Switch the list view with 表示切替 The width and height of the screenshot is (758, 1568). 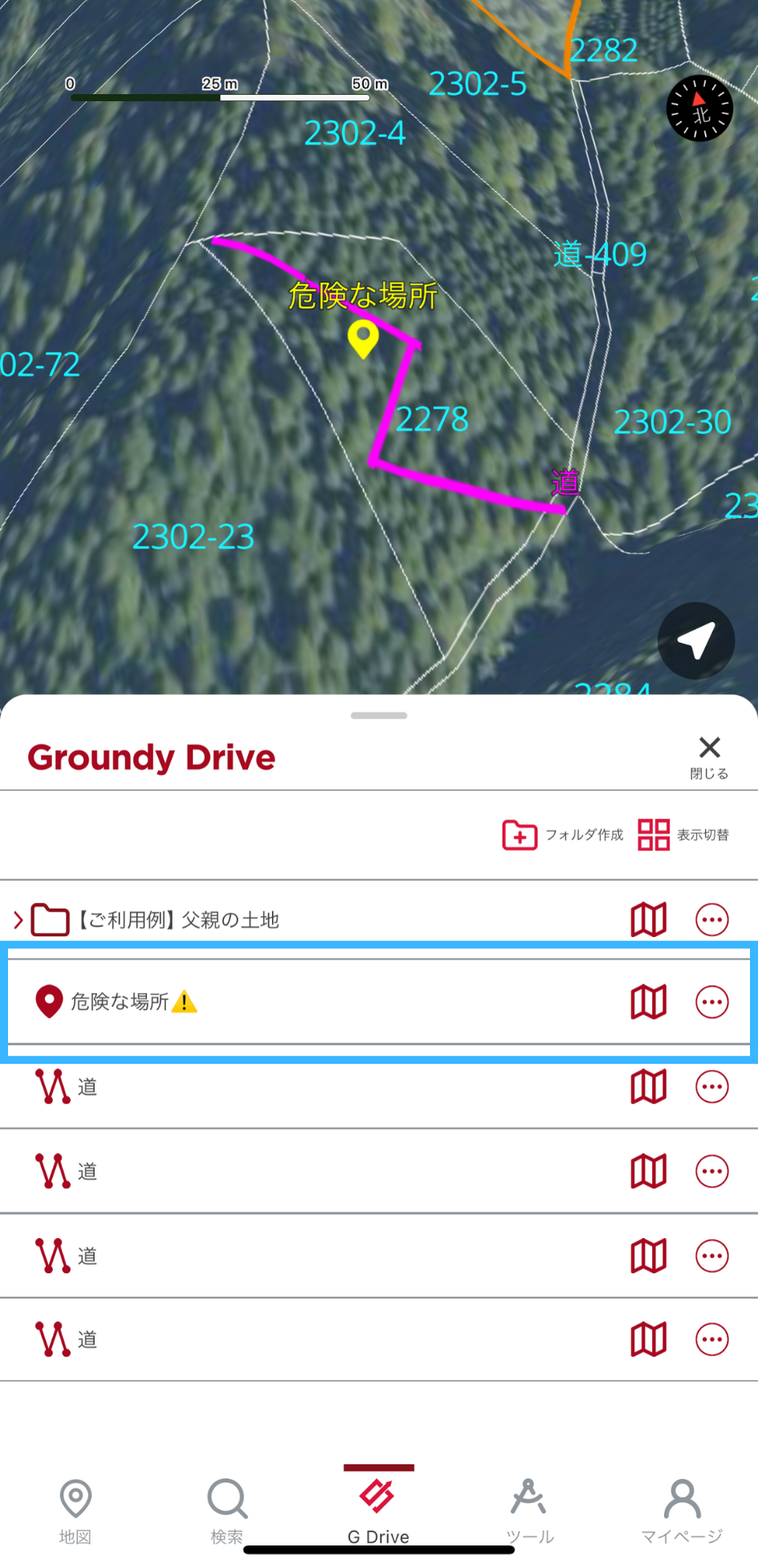tap(683, 834)
